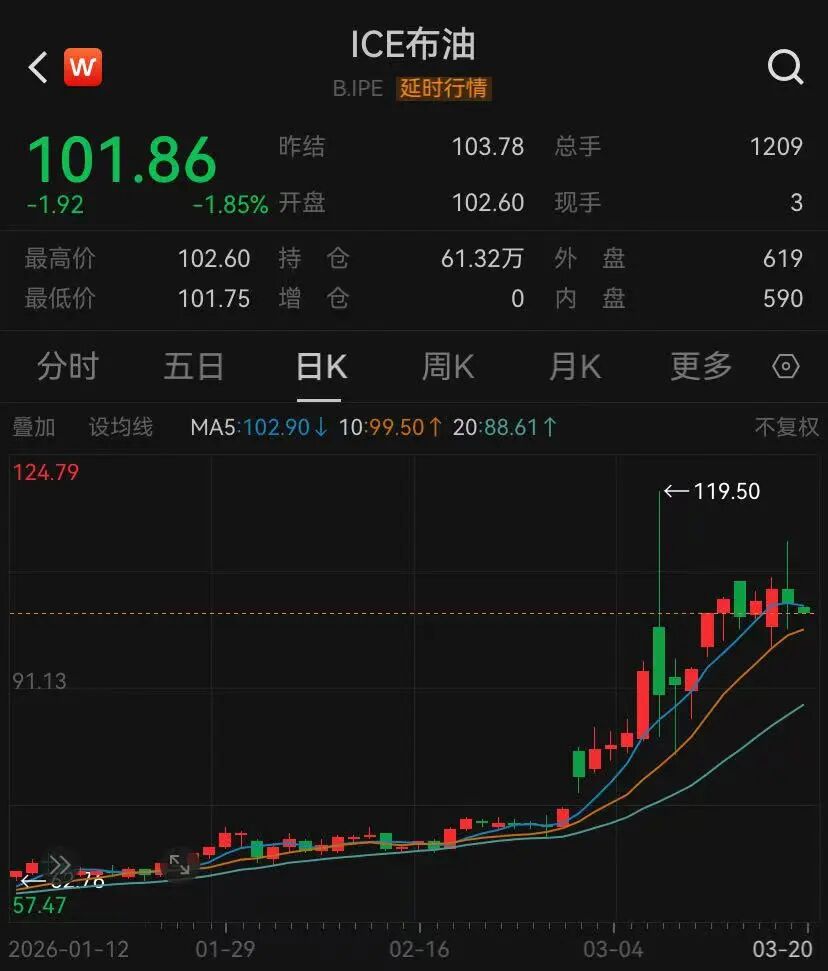Expand the 更多 chart period options
The height and width of the screenshot is (971, 828).
coord(701,367)
